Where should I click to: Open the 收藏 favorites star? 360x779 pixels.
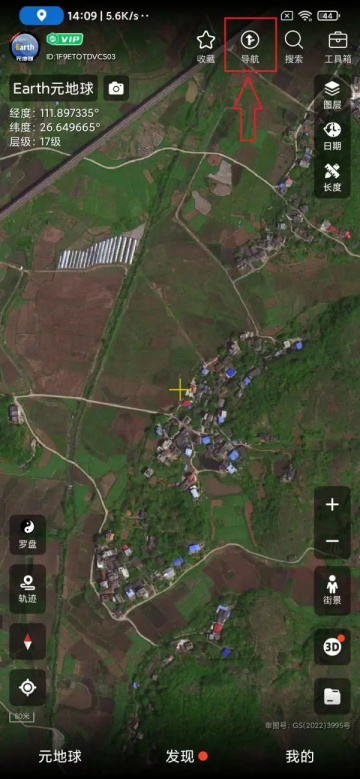206,47
